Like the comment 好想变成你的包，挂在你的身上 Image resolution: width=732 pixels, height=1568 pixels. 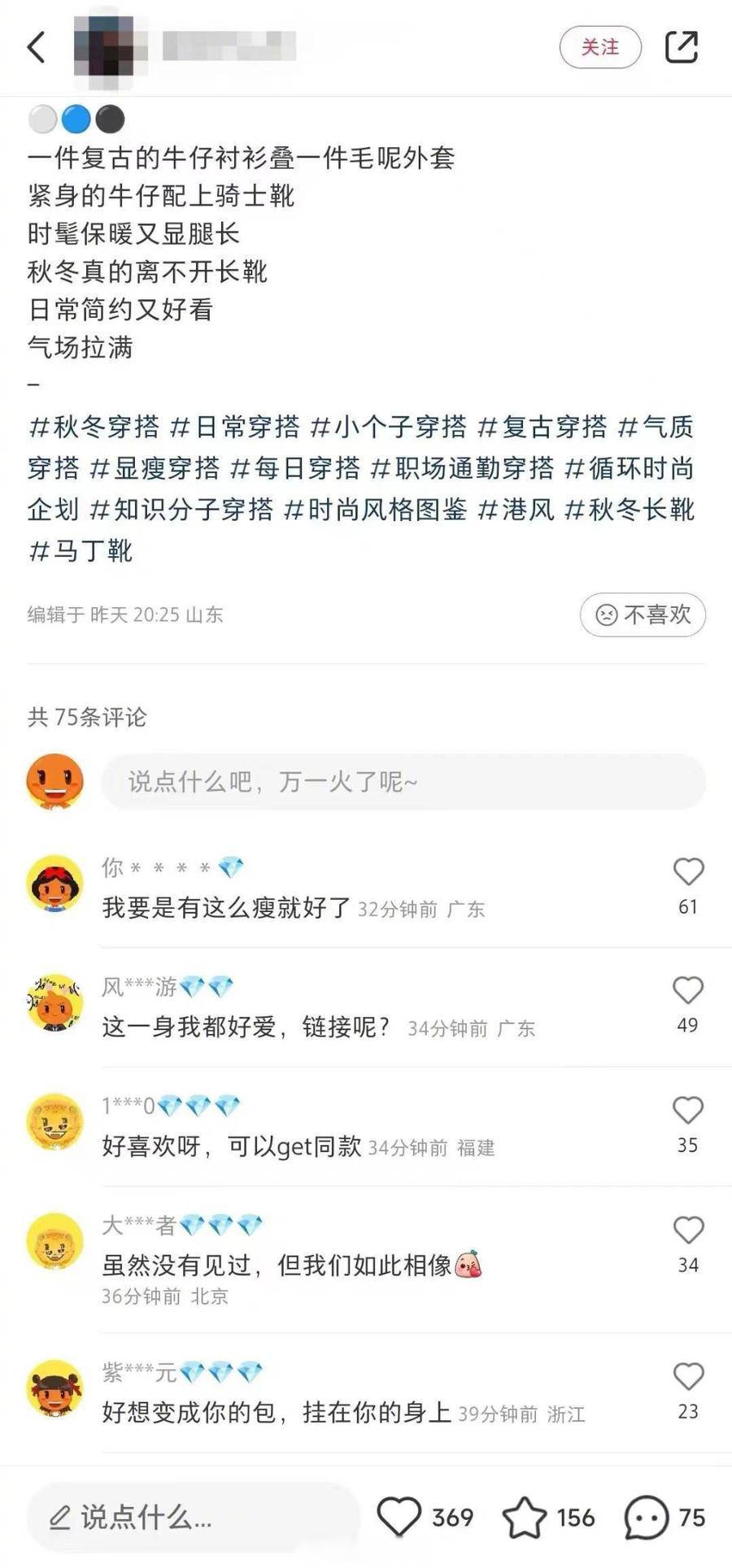coord(688,1377)
